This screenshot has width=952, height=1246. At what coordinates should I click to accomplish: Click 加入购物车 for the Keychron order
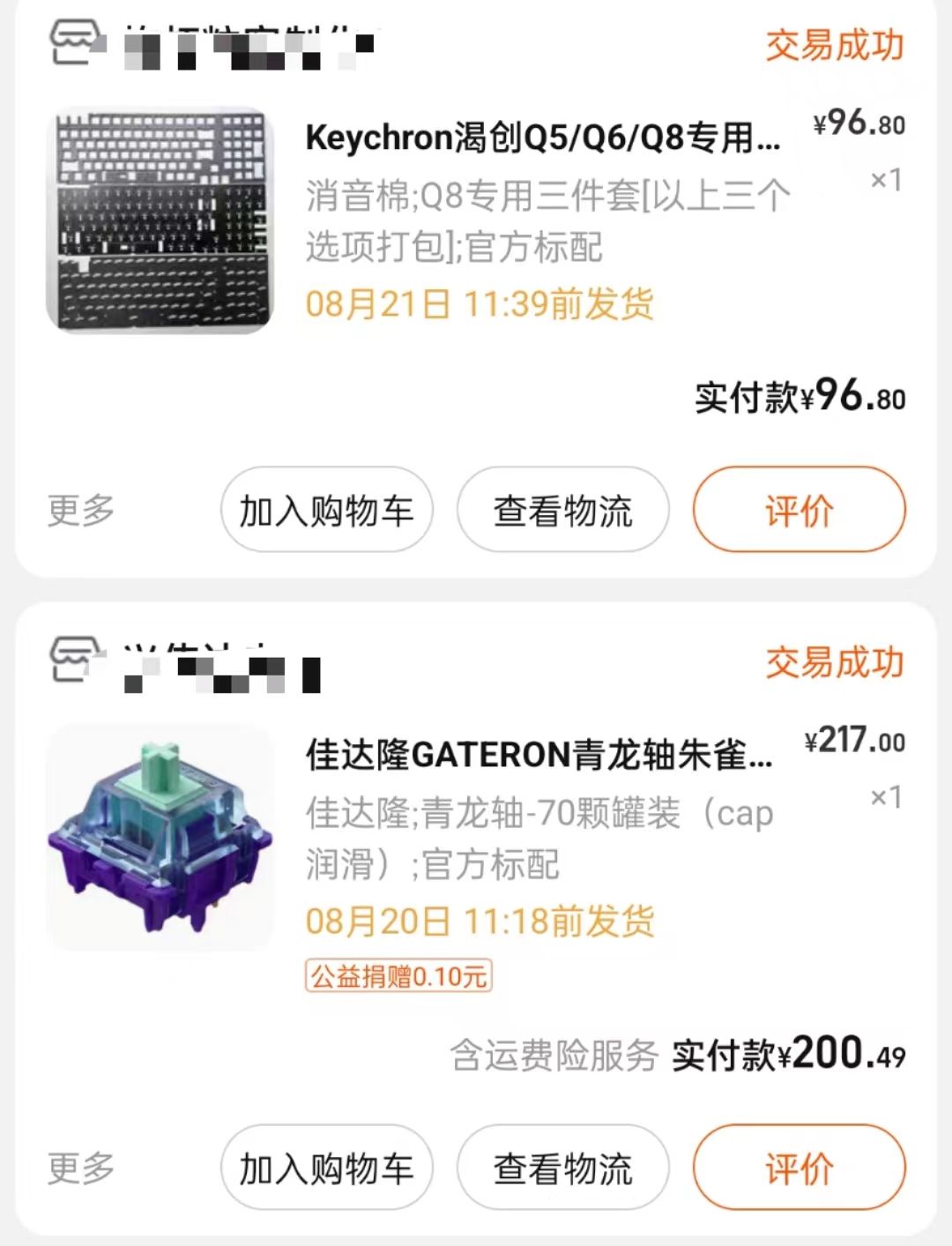[x=327, y=510]
